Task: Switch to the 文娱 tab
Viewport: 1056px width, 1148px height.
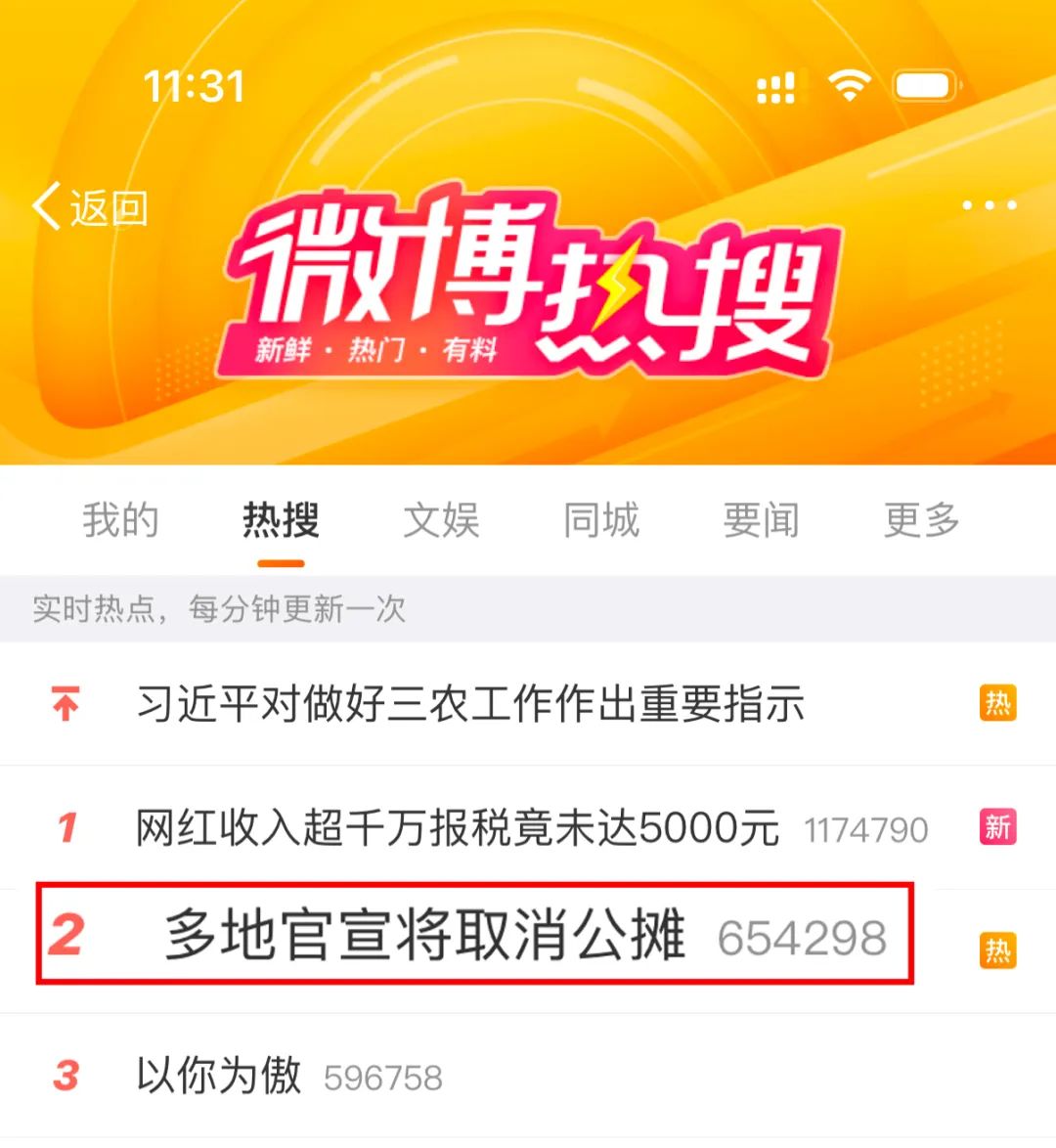Action: 442,522
